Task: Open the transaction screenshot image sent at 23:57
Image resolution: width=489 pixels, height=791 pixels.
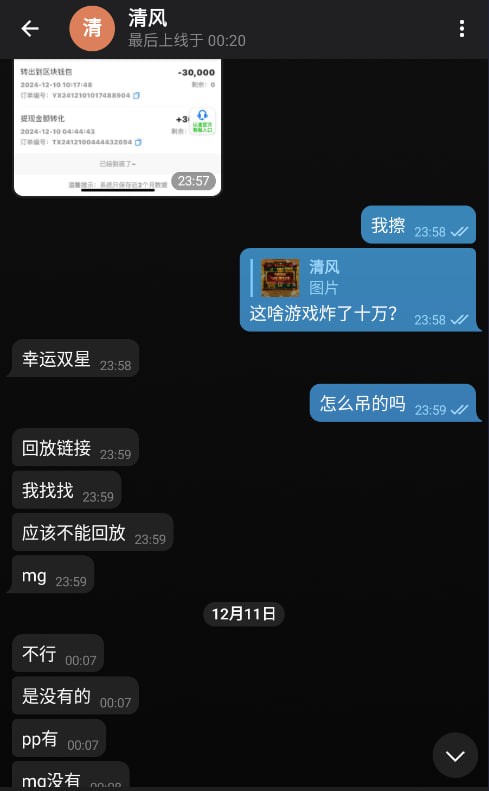Action: pyautogui.click(x=118, y=127)
